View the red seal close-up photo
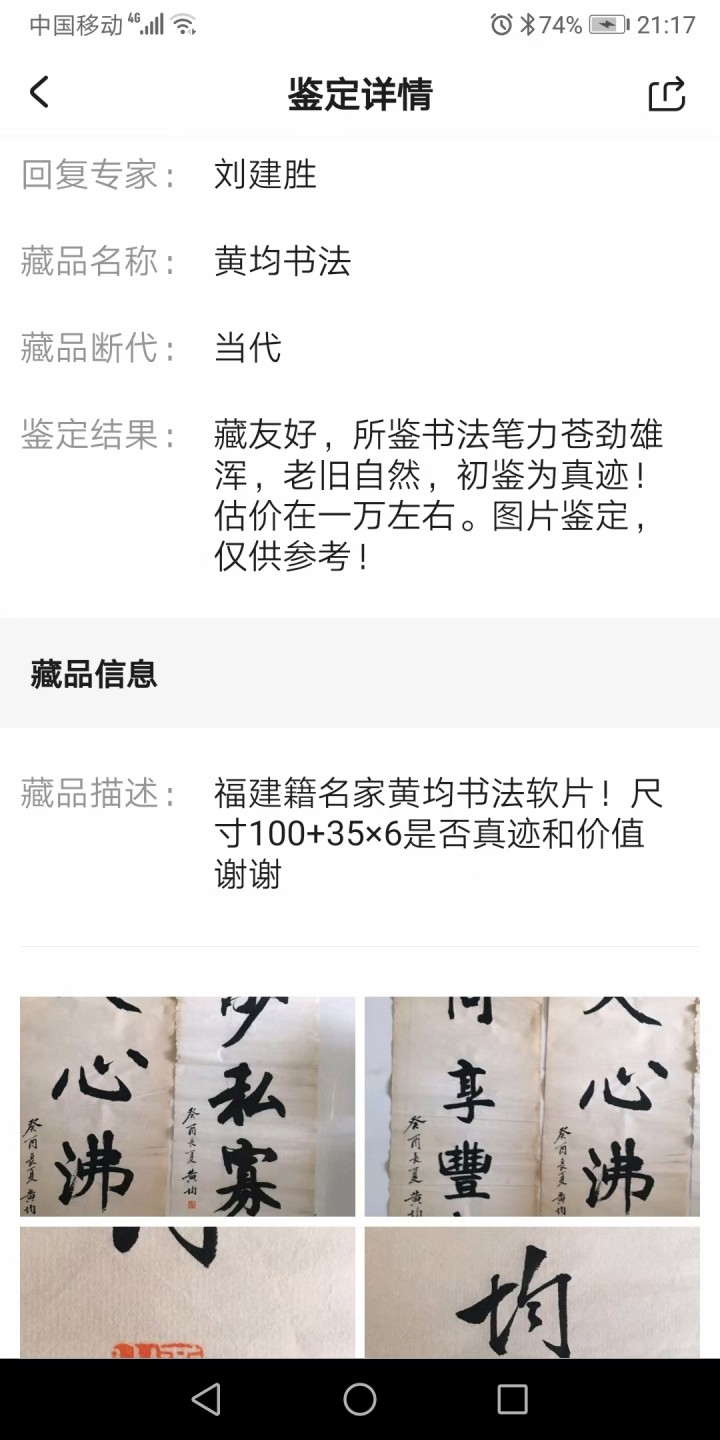Screen dimensions: 720x1440 pos(187,1292)
